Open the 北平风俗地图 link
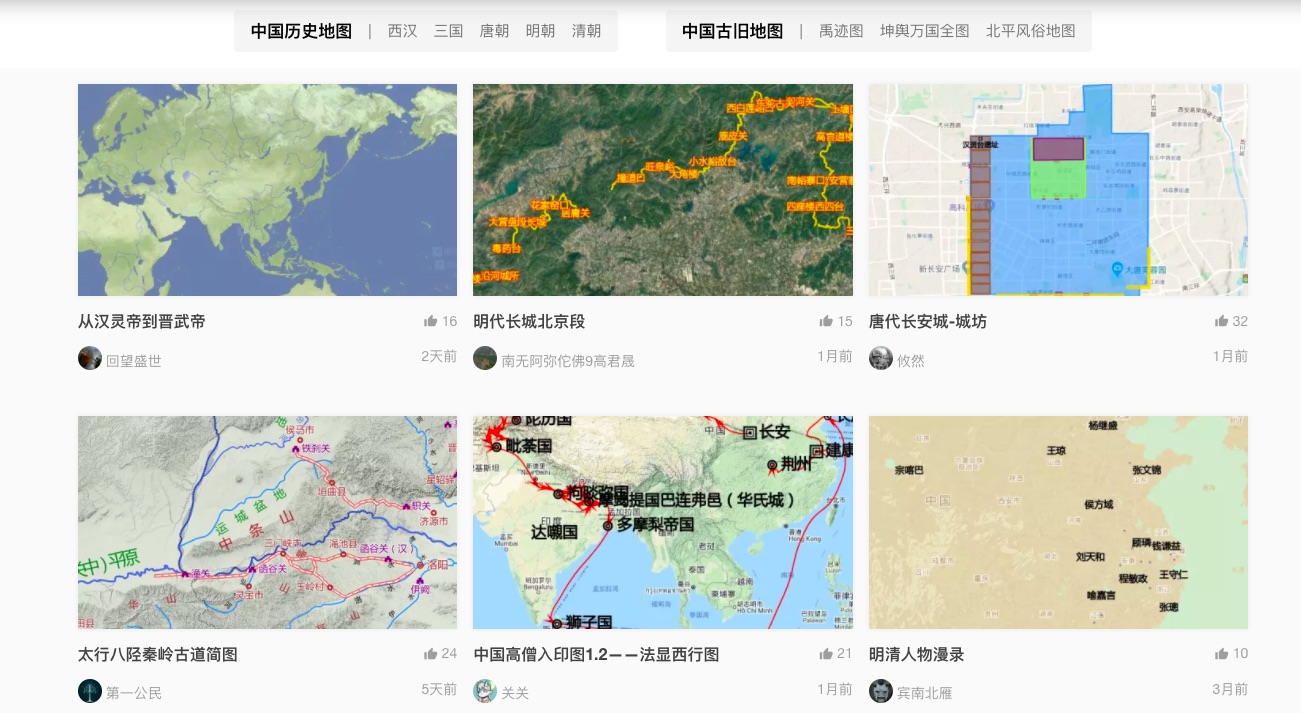Image resolution: width=1301 pixels, height=713 pixels. (1030, 31)
